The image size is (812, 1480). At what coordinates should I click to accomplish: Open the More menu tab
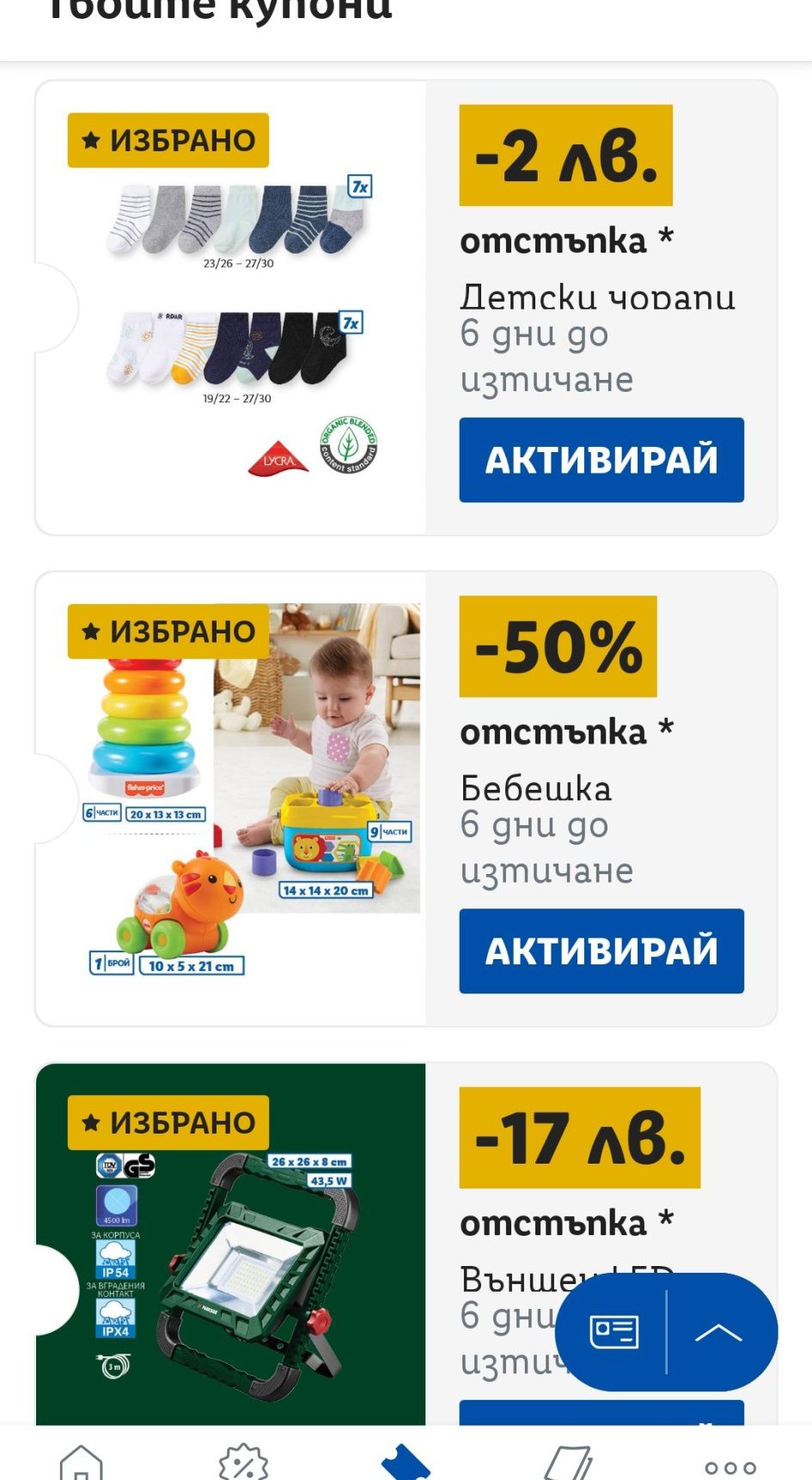(x=730, y=1466)
